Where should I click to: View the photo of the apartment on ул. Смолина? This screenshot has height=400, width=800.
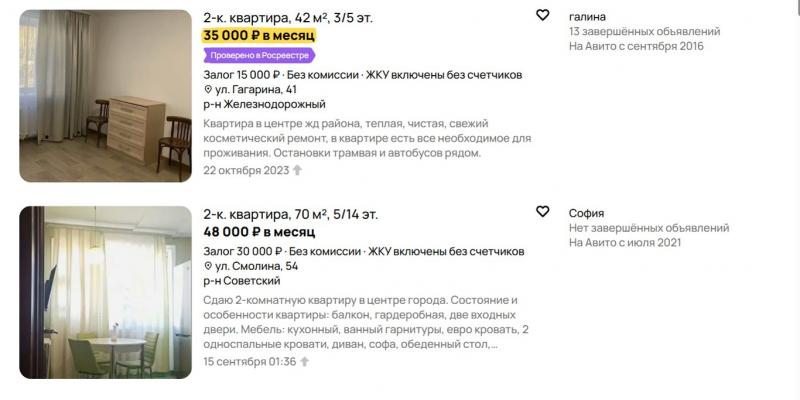105,292
